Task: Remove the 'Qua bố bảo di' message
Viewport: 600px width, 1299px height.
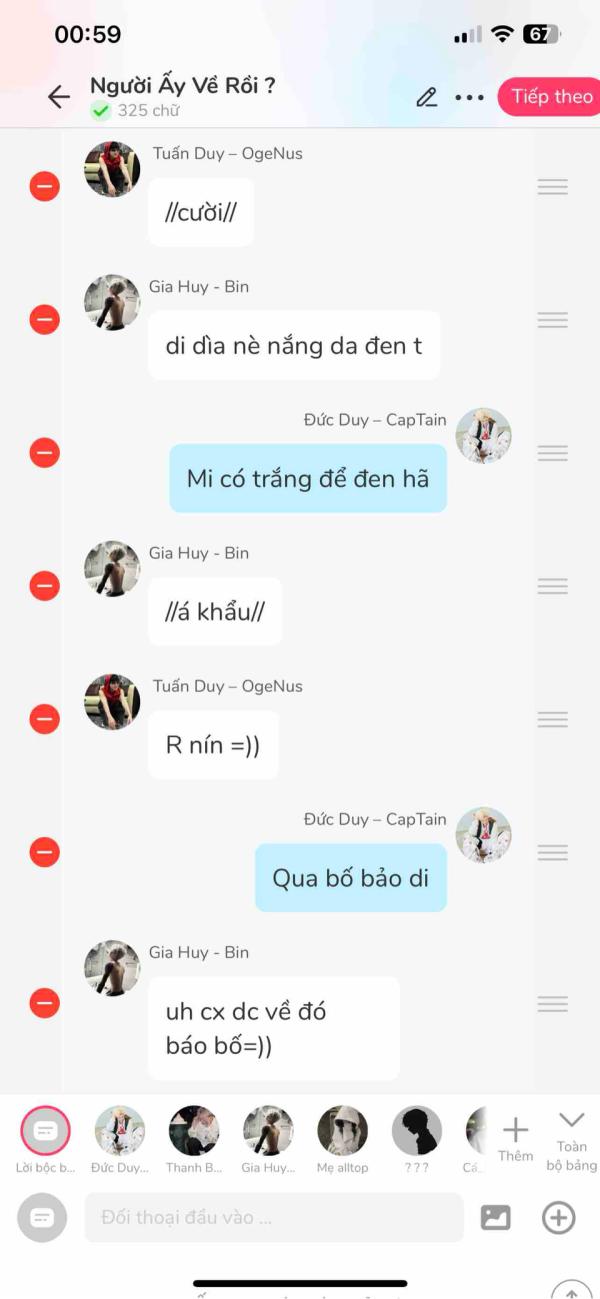Action: [x=44, y=852]
